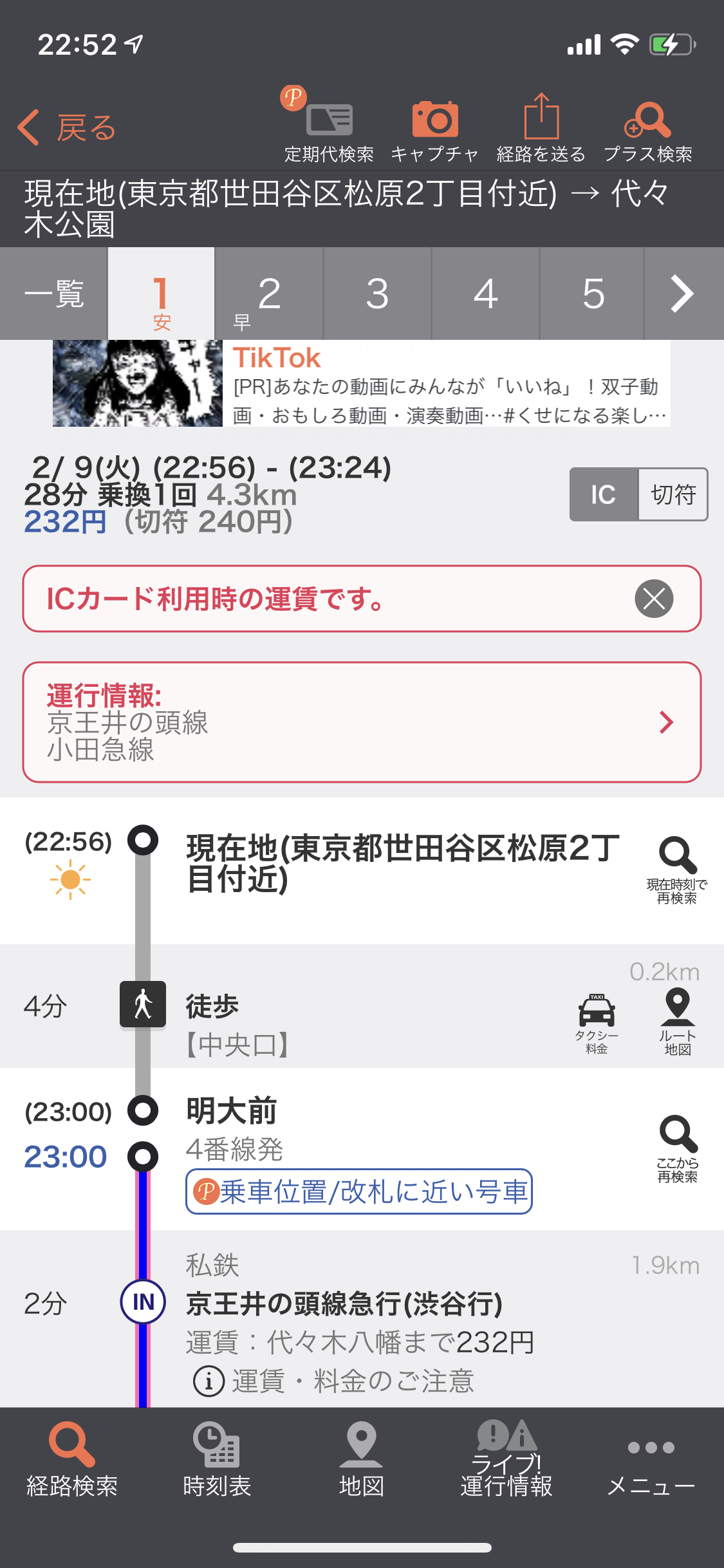Show more routes with the right arrow
Viewport: 724px width, 1568px height.
683,294
